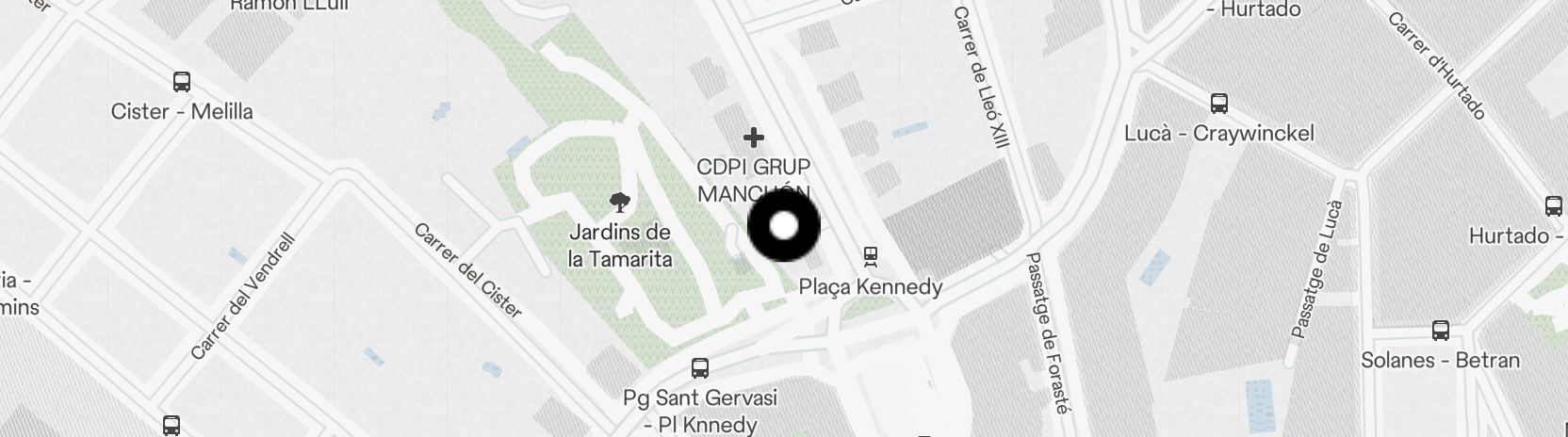Open the Jardins de la Tamarita park marker
Screen dimensions: 1568x437
619,202
